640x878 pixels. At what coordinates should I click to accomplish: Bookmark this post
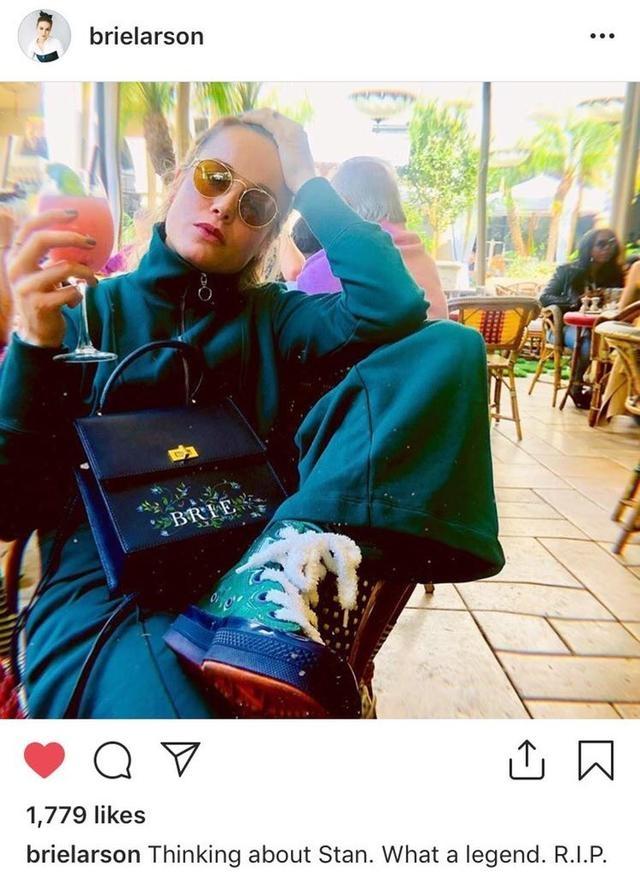coord(595,762)
